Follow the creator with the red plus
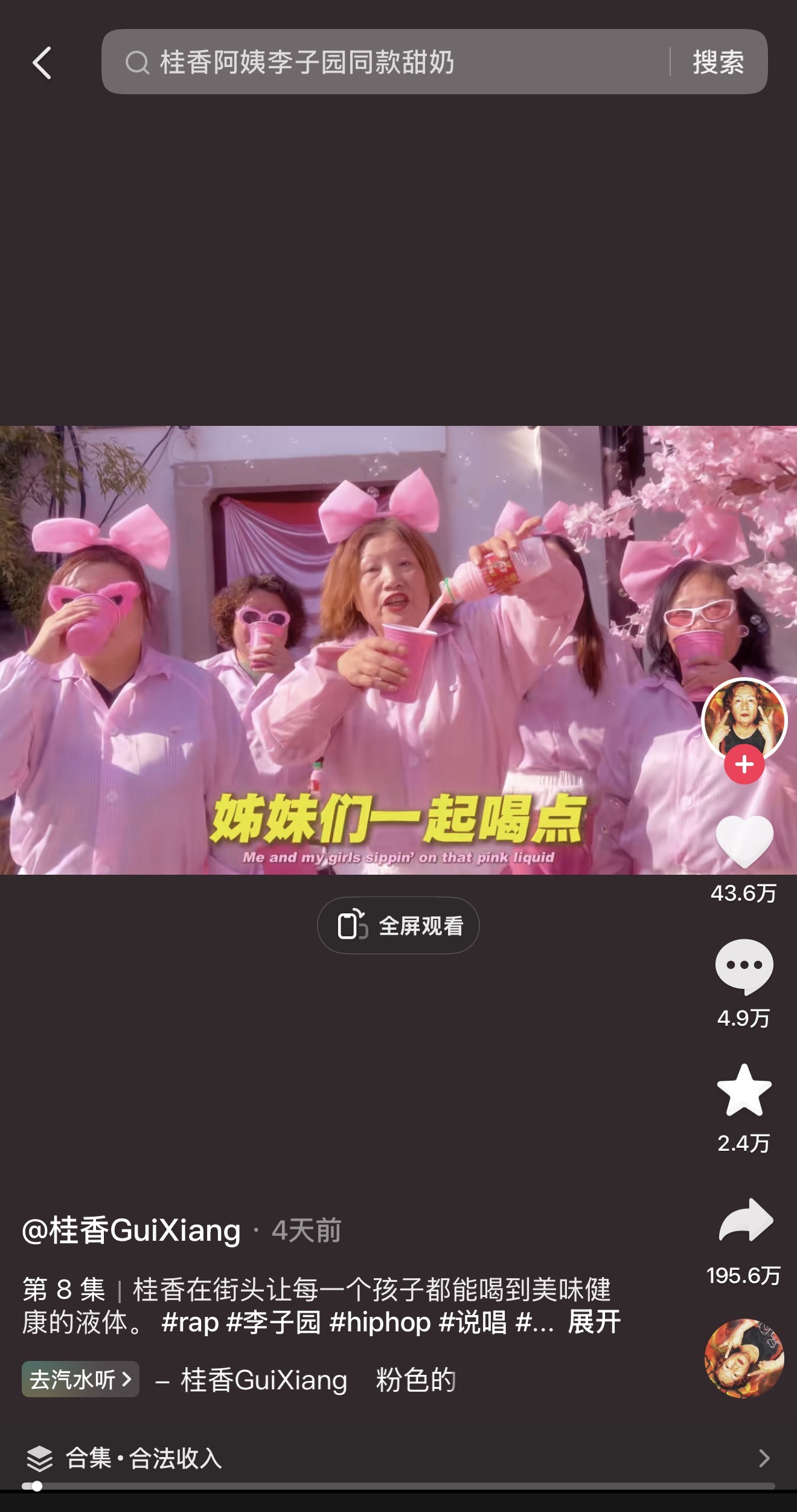The width and height of the screenshot is (797, 1512). [x=744, y=765]
